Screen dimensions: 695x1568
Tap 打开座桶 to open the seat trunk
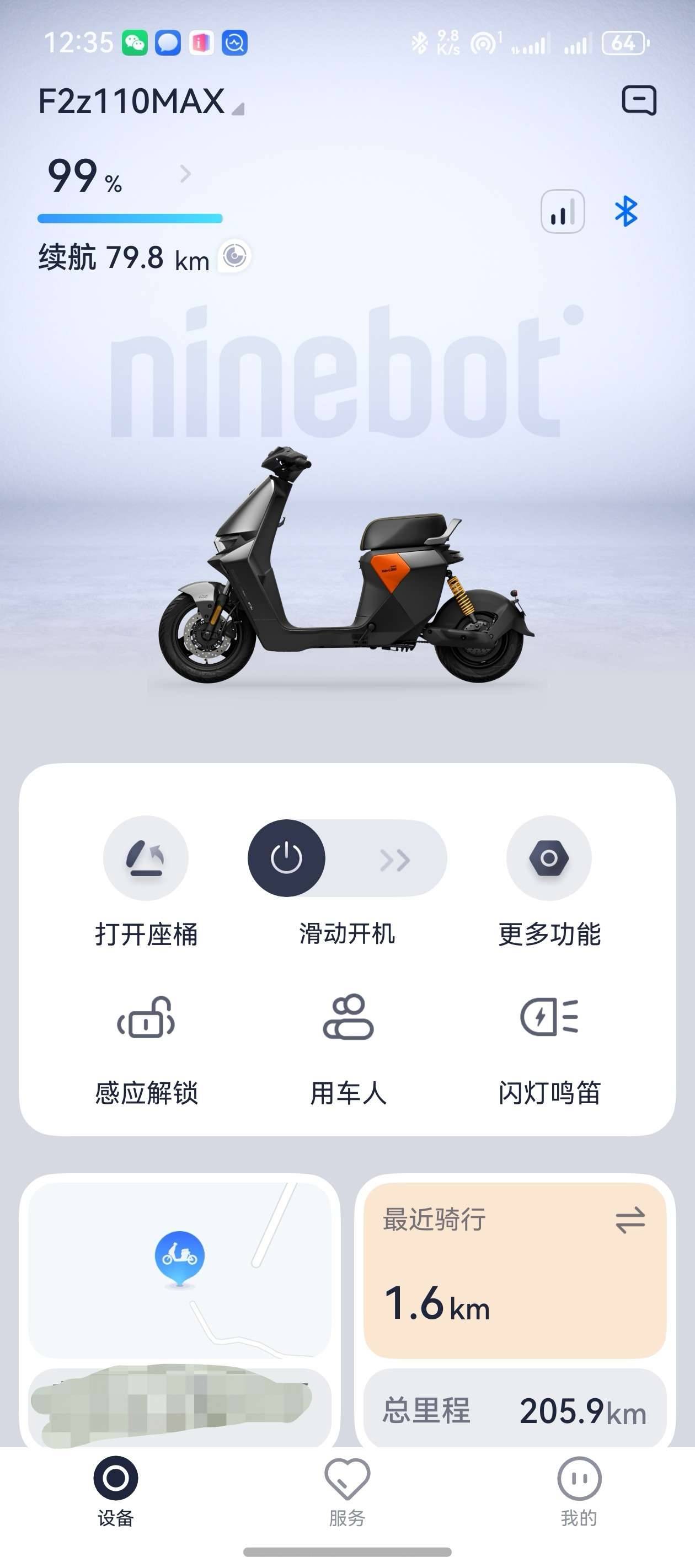146,858
